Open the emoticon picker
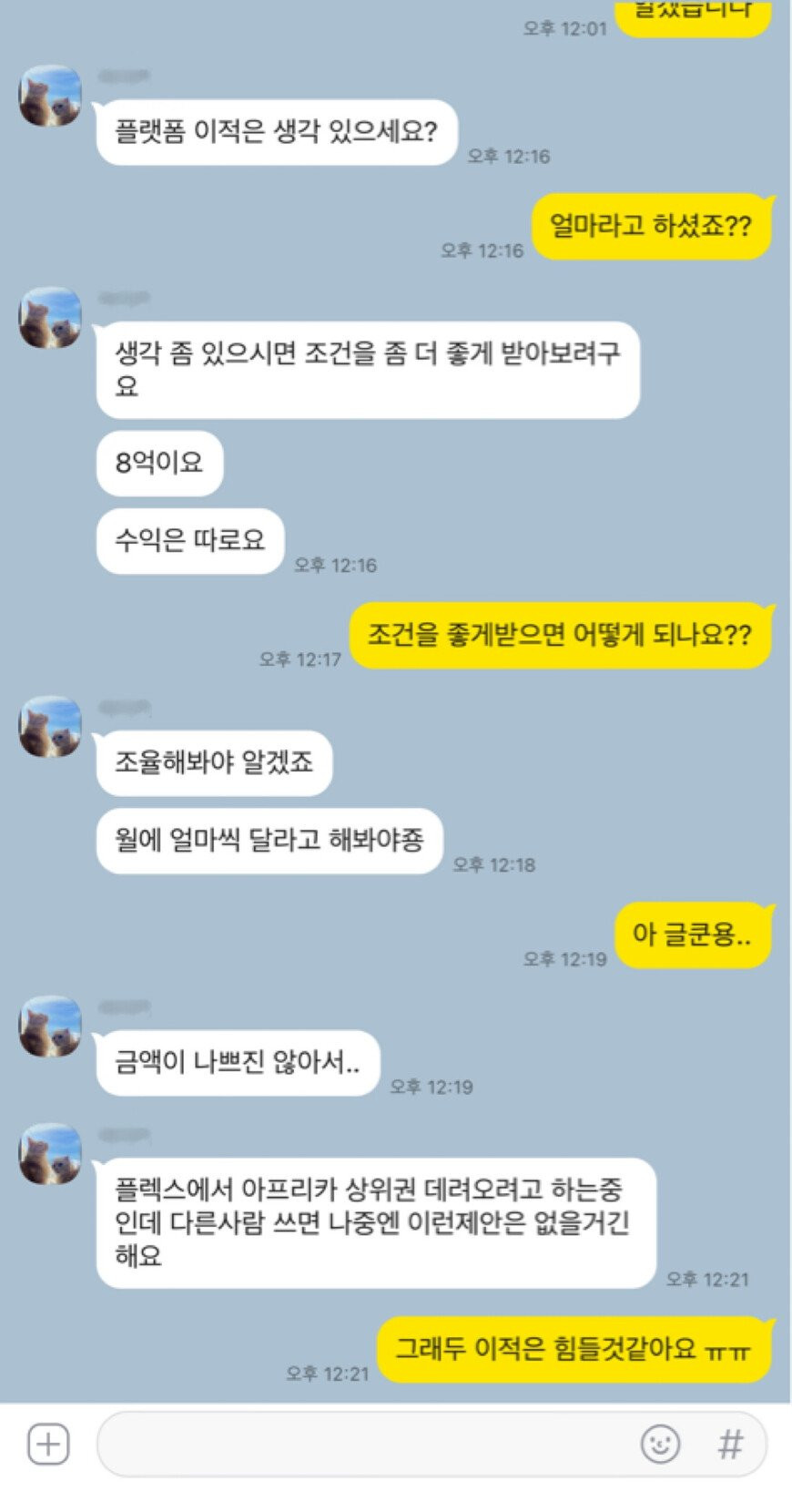The width and height of the screenshot is (792, 1512). click(660, 1445)
